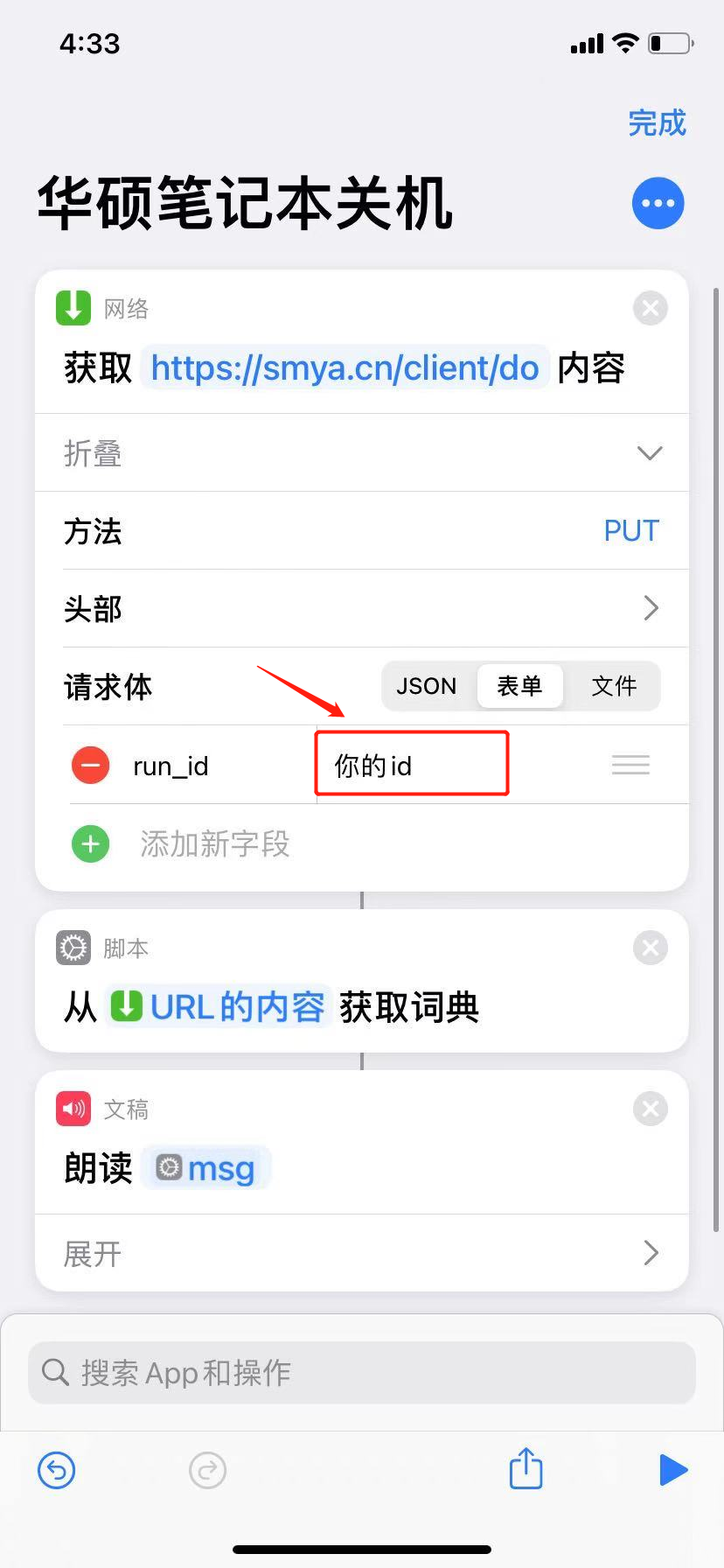Screen dimensions: 724x1568
Task: Switch request body to 文件
Action: point(613,686)
